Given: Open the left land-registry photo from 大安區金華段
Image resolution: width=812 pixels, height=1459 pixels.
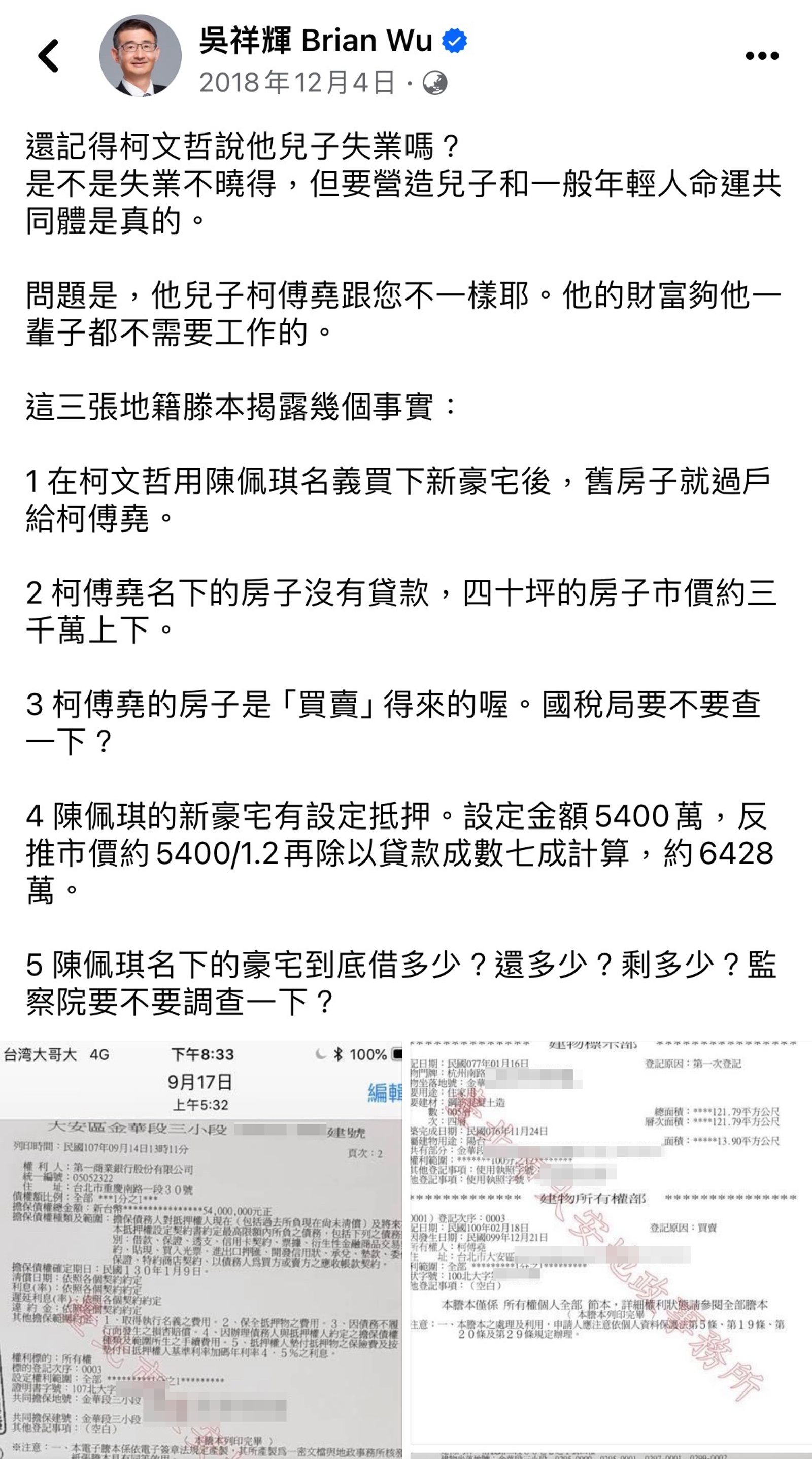Looking at the screenshot, I should click(x=201, y=1250).
